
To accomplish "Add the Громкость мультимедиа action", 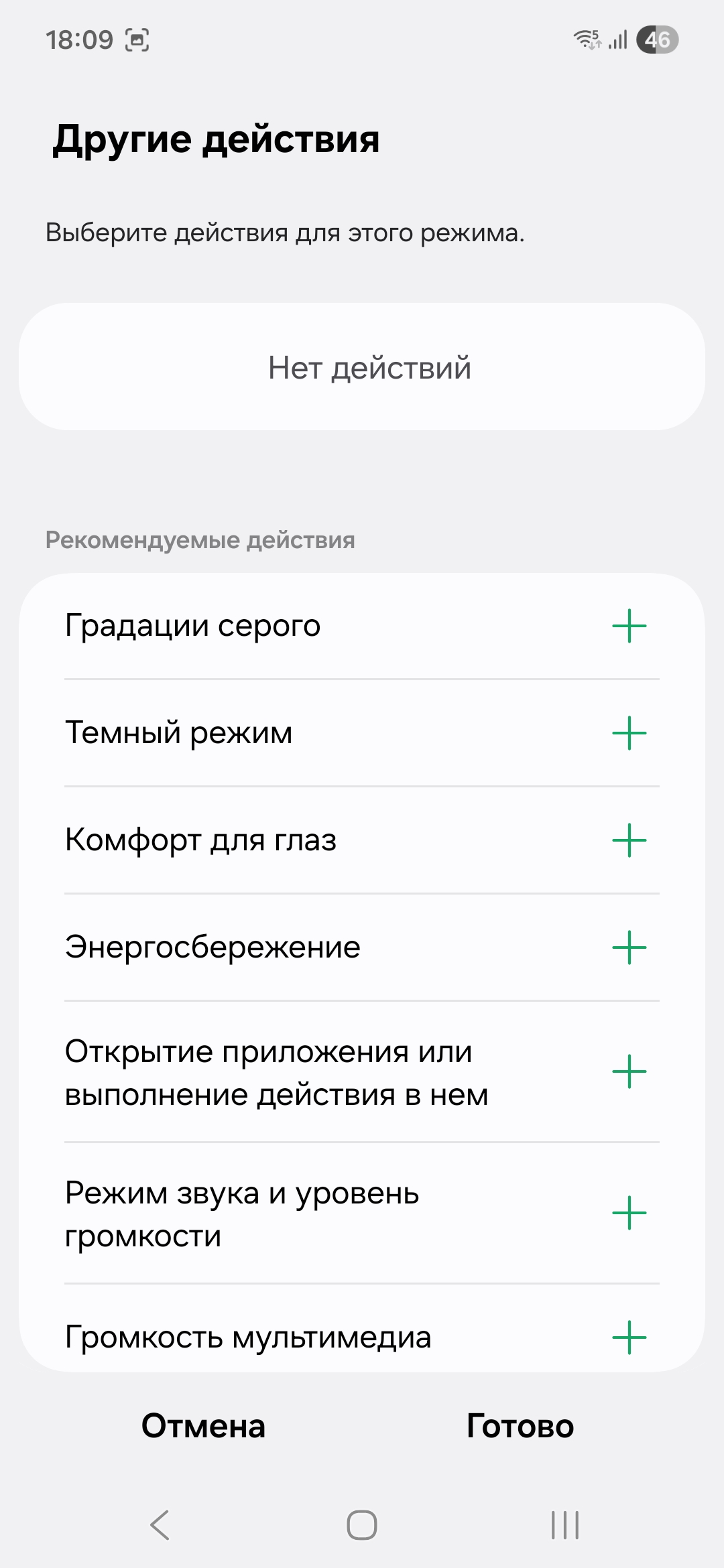I will click(629, 1337).
